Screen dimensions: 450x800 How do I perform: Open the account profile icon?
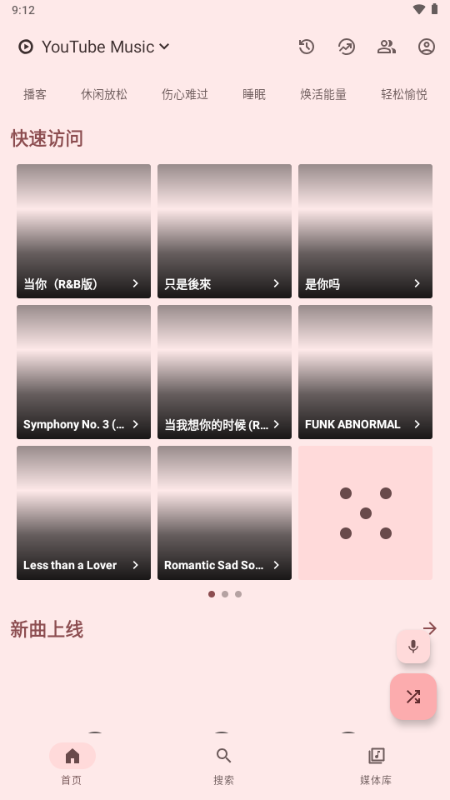427,47
